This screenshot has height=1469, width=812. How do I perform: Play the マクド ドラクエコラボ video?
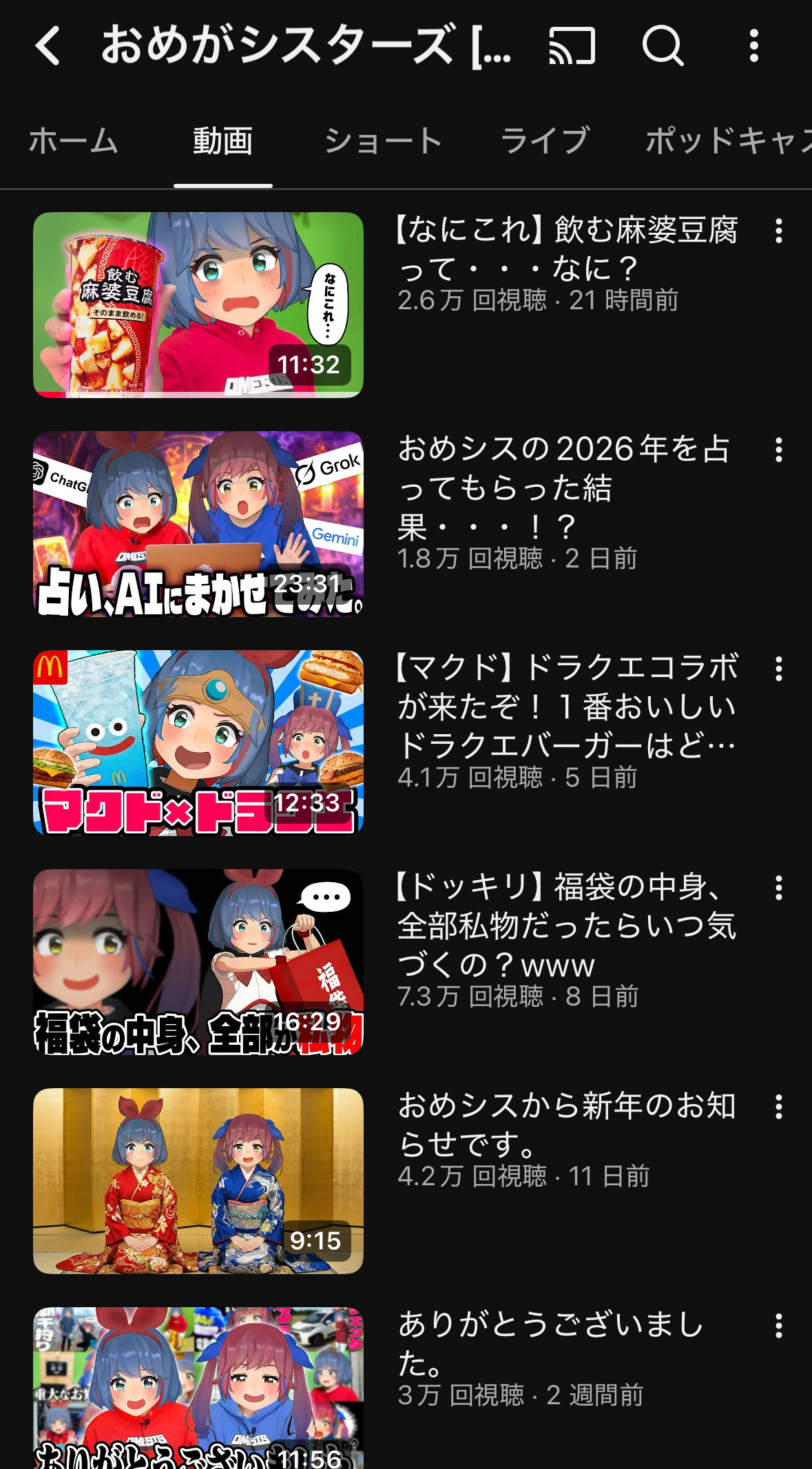tap(198, 742)
